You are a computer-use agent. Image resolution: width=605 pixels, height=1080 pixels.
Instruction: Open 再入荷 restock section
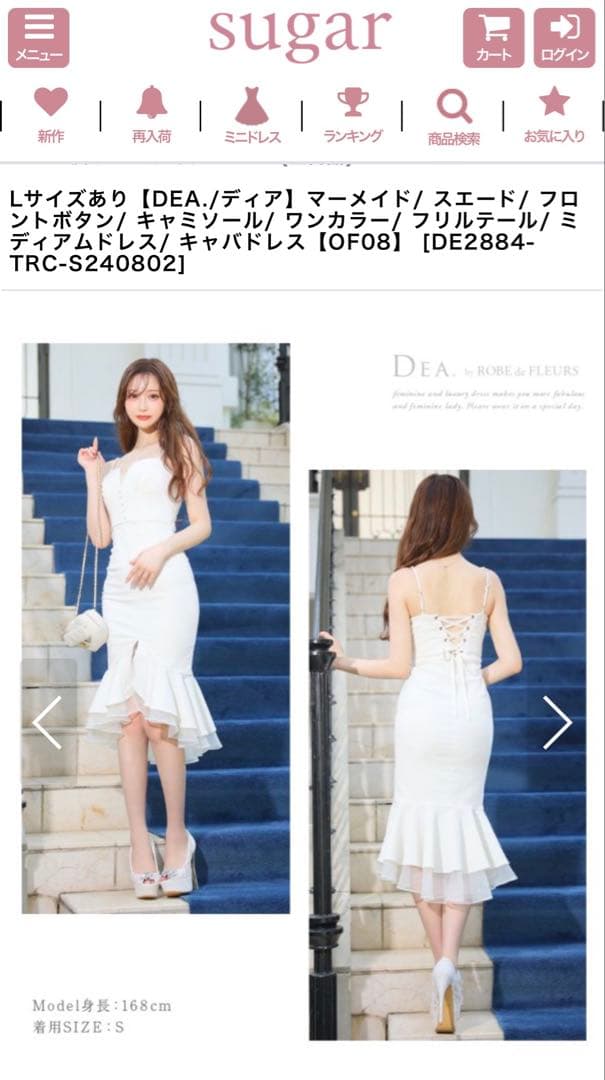click(x=151, y=115)
